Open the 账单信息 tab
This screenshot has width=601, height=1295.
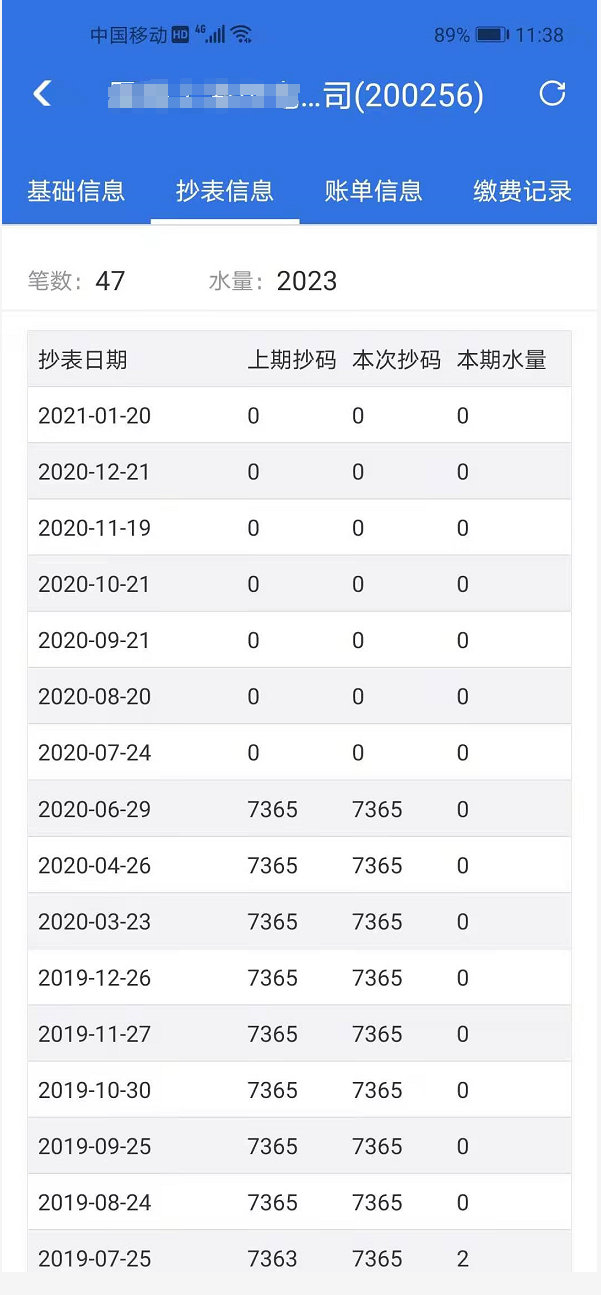374,191
